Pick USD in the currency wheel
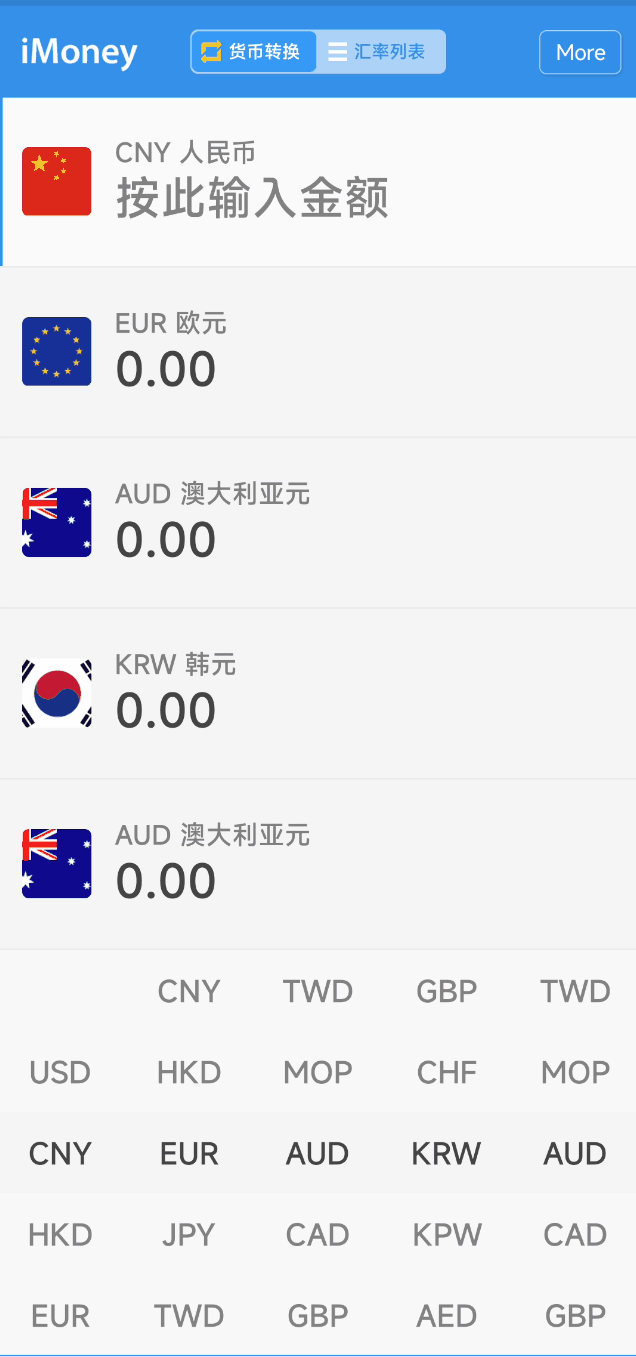The image size is (636, 1357). click(60, 1073)
